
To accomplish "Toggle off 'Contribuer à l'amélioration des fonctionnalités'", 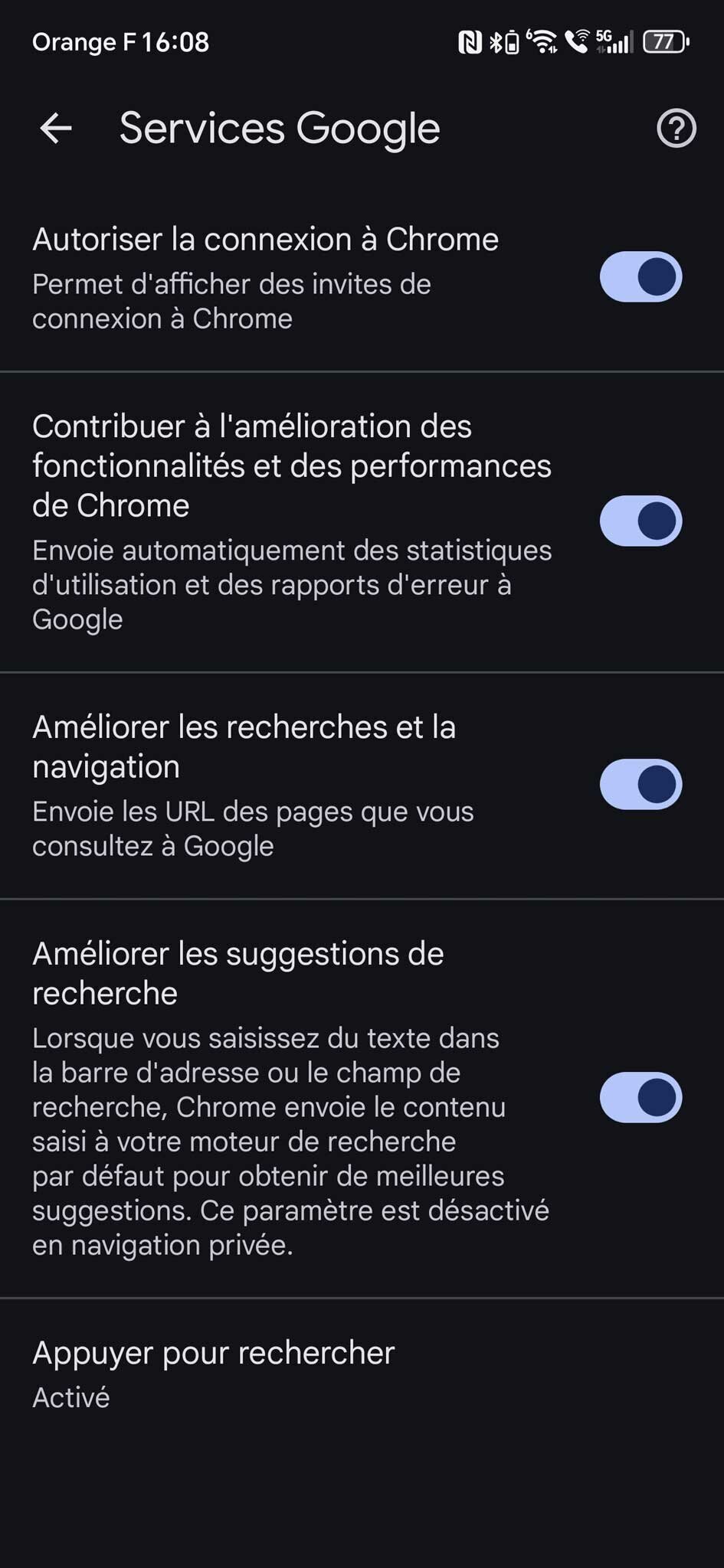I will pos(640,520).
